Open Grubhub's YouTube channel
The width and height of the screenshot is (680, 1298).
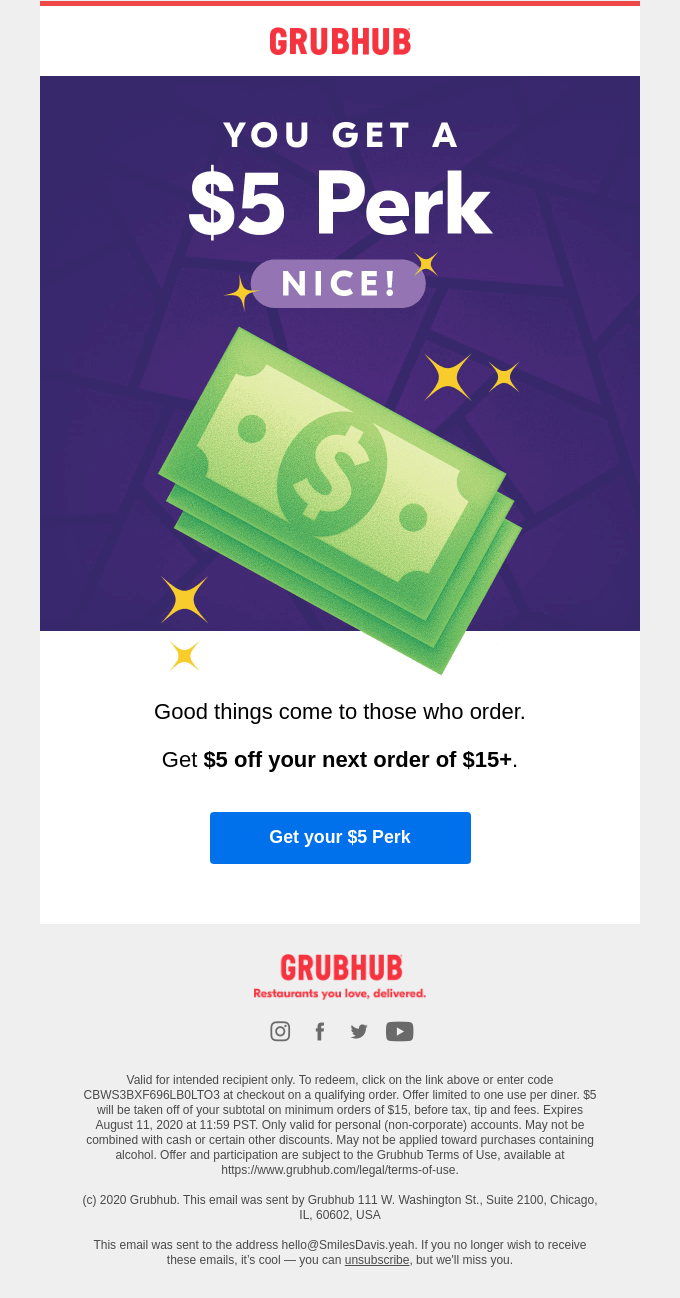(400, 1031)
